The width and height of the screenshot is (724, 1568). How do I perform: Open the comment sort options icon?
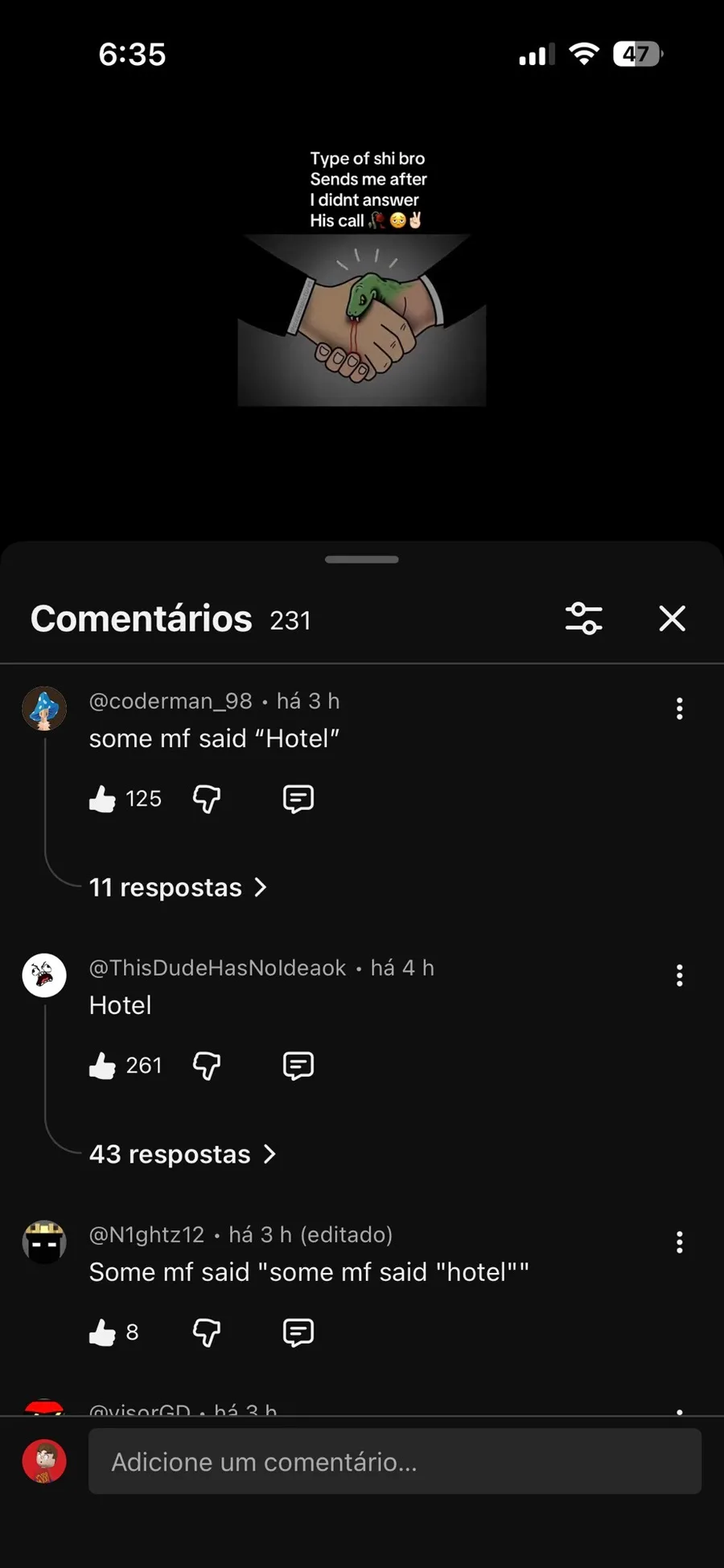[x=584, y=618]
